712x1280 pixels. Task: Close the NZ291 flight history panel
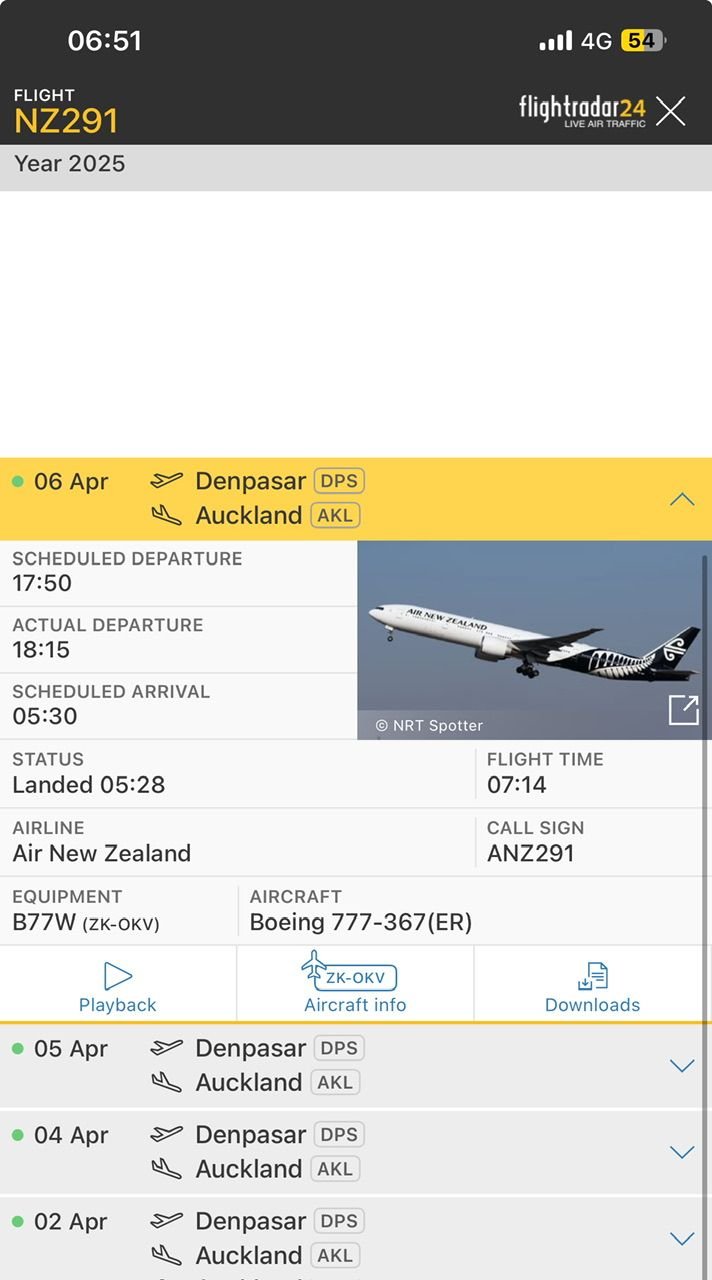pyautogui.click(x=670, y=111)
